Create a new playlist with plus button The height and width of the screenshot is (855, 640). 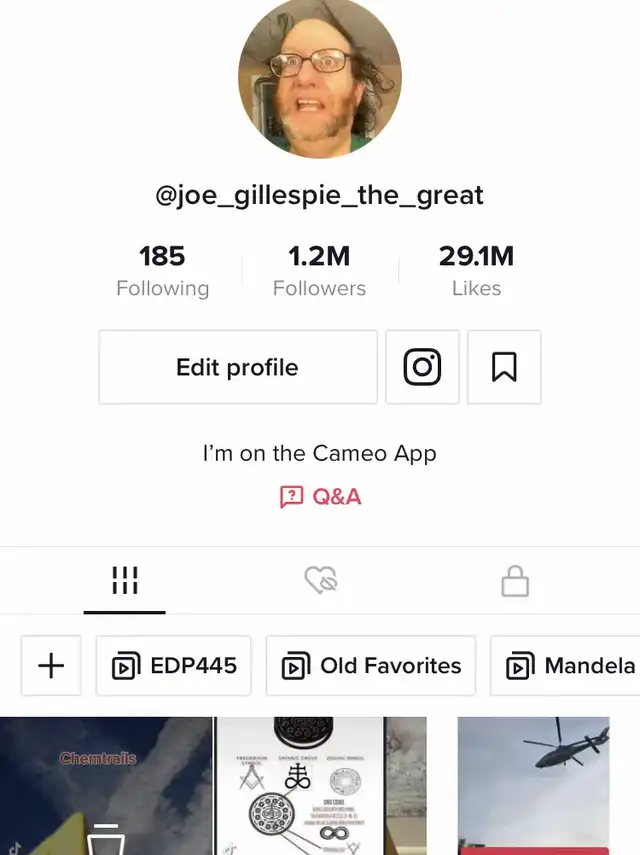point(51,665)
